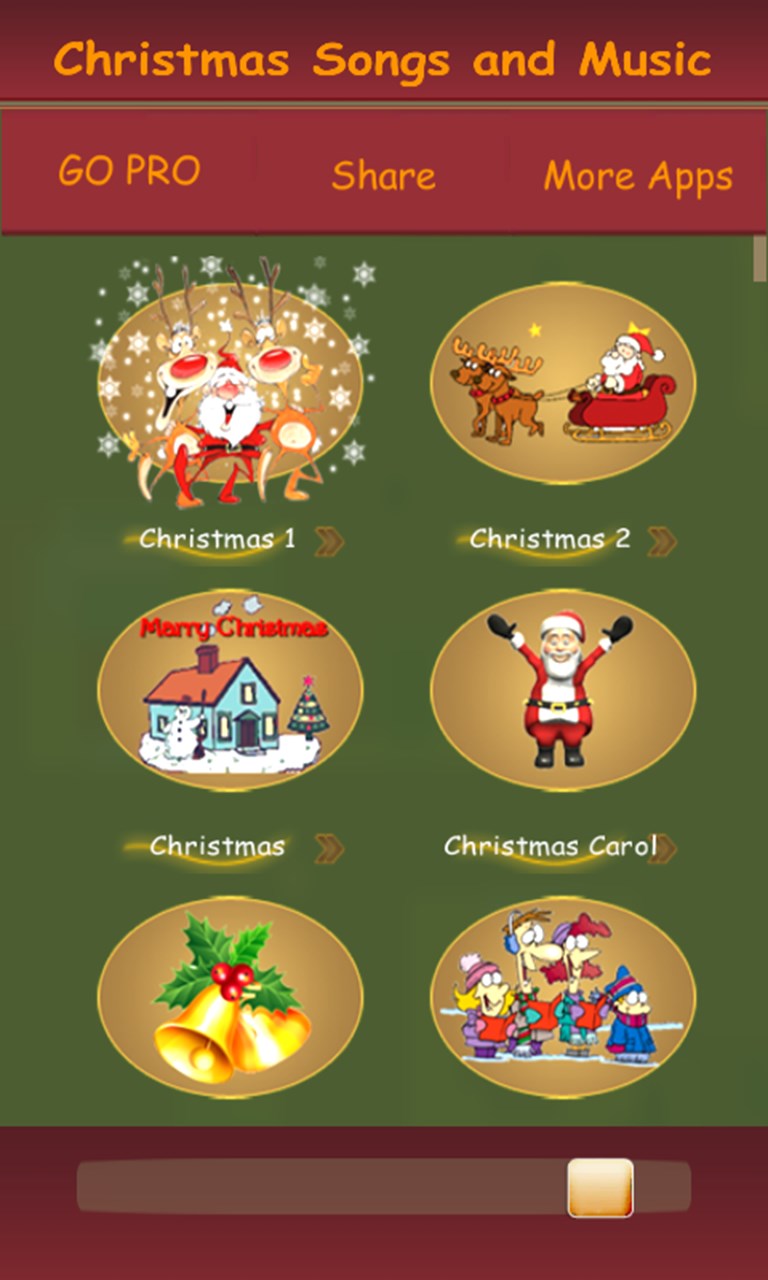
Task: Open More Apps
Action: point(638,177)
